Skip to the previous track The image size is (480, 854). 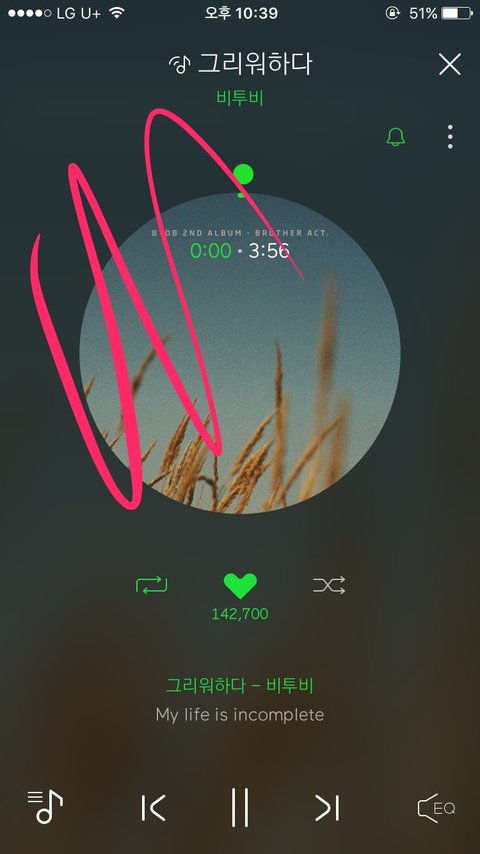[x=153, y=807]
